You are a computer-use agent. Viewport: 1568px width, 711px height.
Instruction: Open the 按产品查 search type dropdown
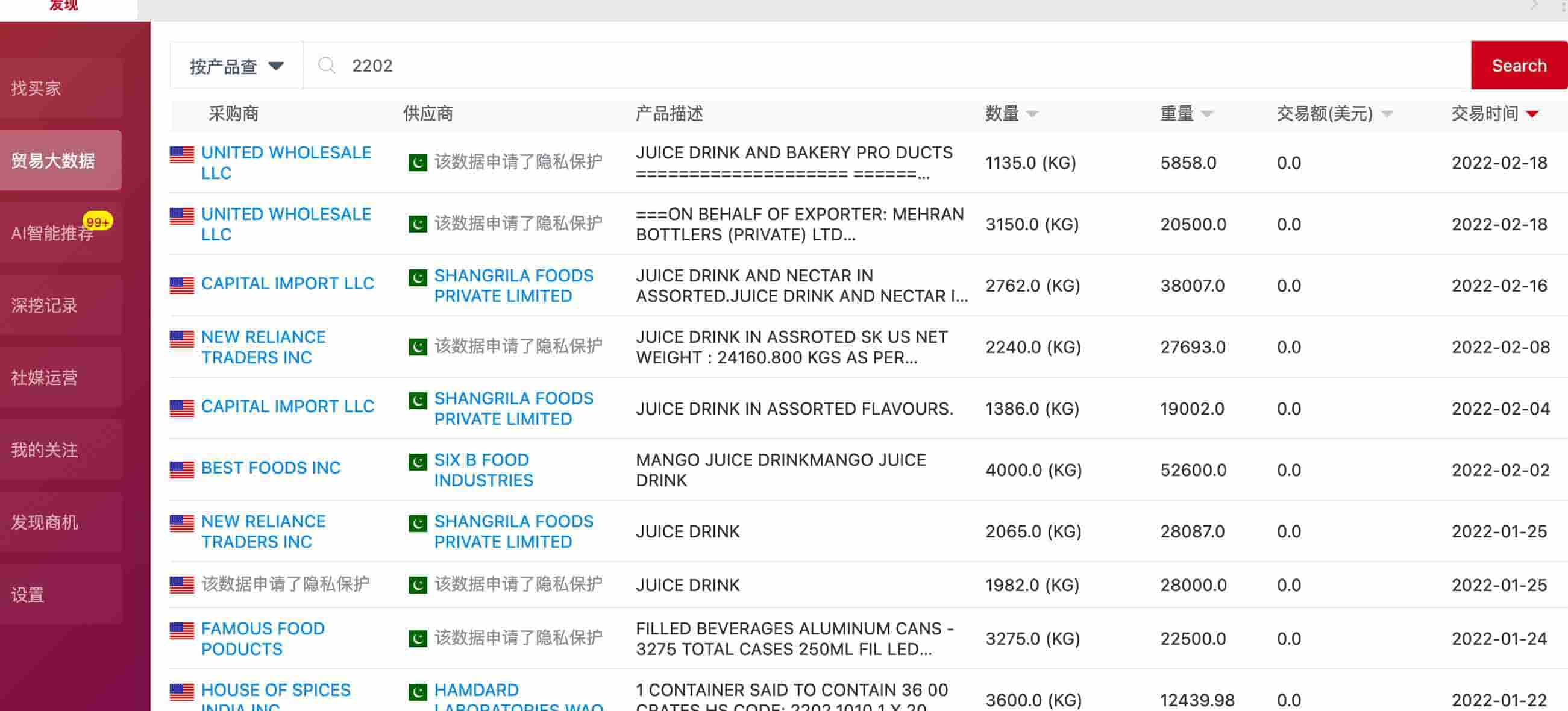click(x=236, y=66)
